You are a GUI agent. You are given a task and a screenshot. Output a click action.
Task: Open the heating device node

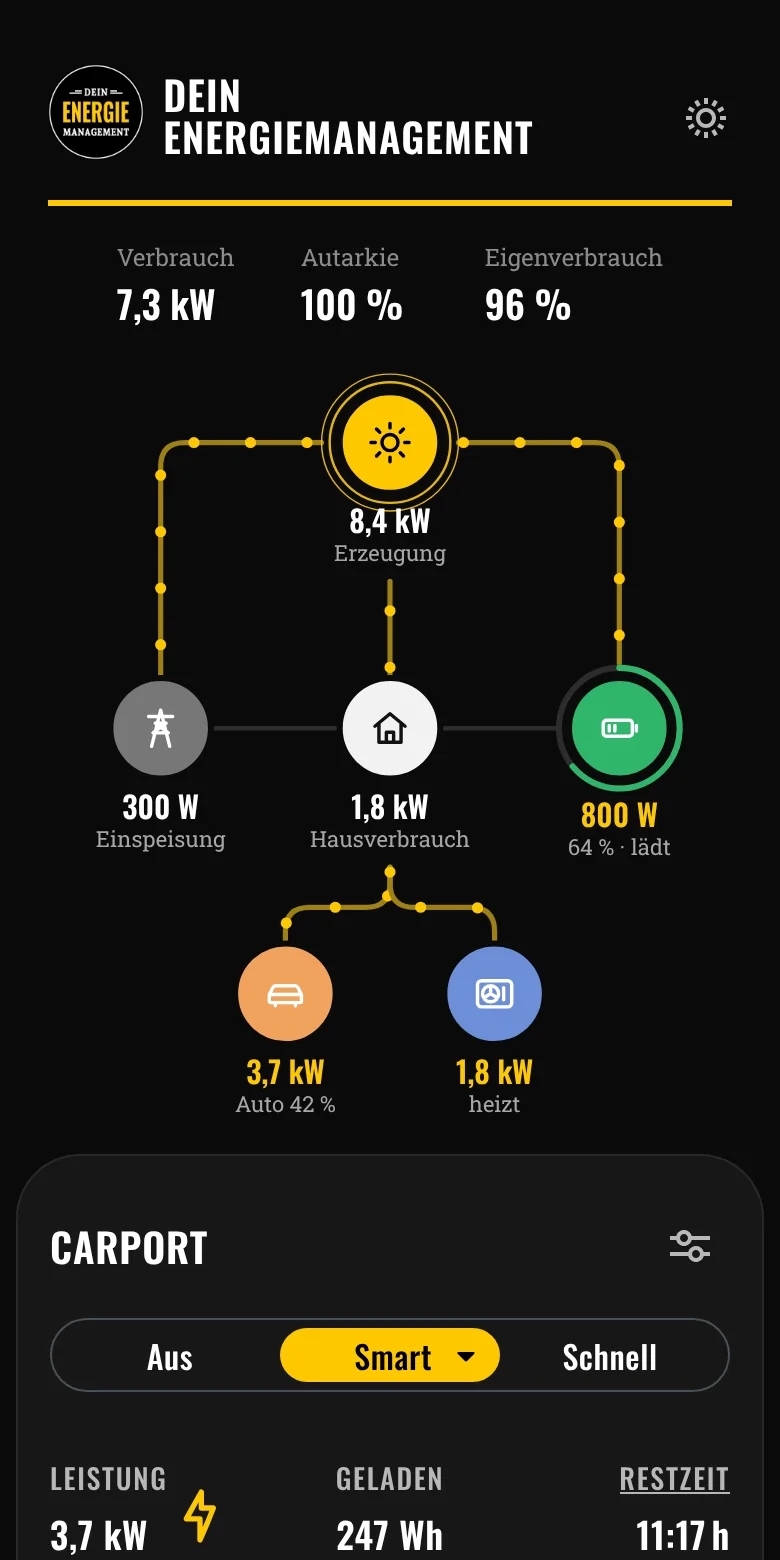coord(494,994)
